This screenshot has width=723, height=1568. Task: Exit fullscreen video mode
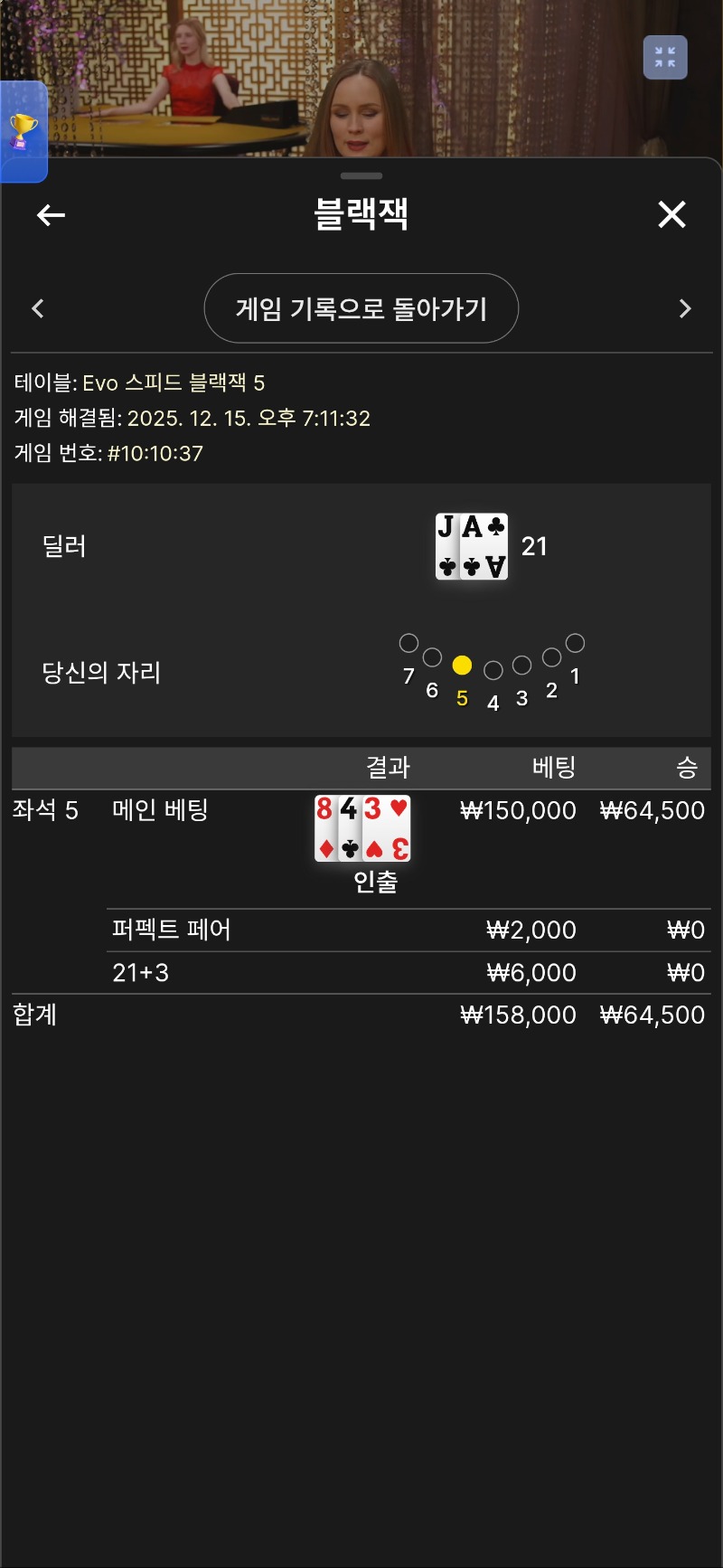point(665,58)
